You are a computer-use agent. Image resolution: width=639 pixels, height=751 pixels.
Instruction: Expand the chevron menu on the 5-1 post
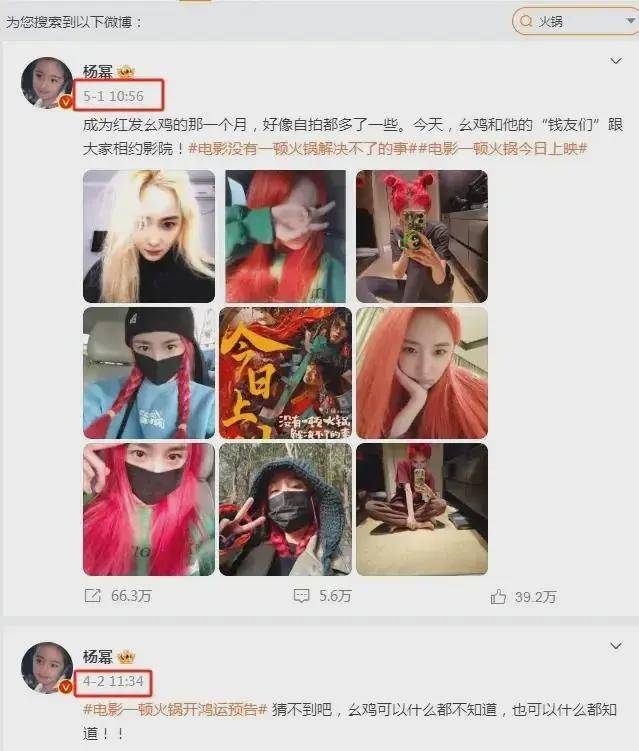pos(616,61)
